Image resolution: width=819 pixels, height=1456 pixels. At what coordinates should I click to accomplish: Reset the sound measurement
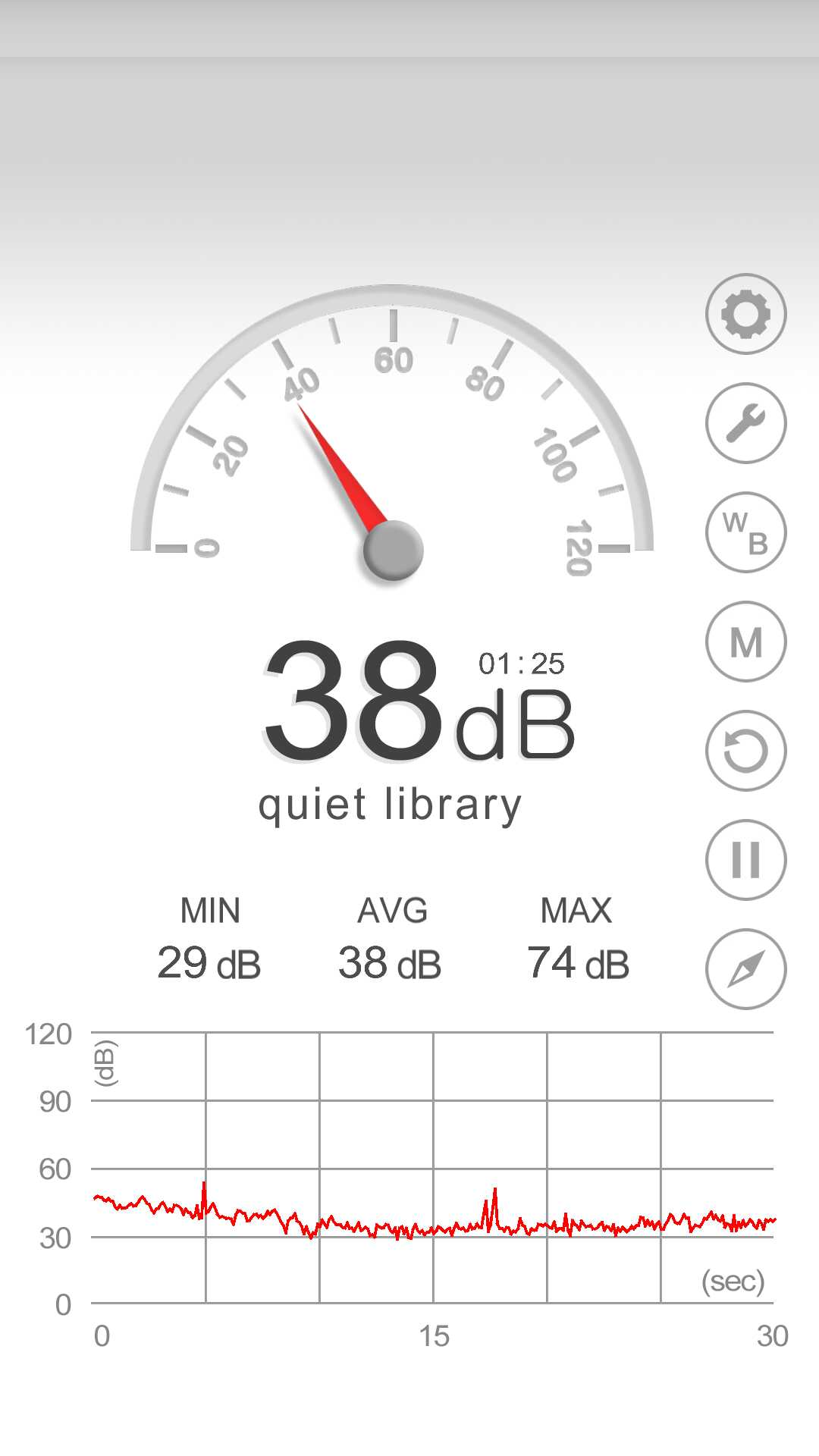click(x=745, y=751)
